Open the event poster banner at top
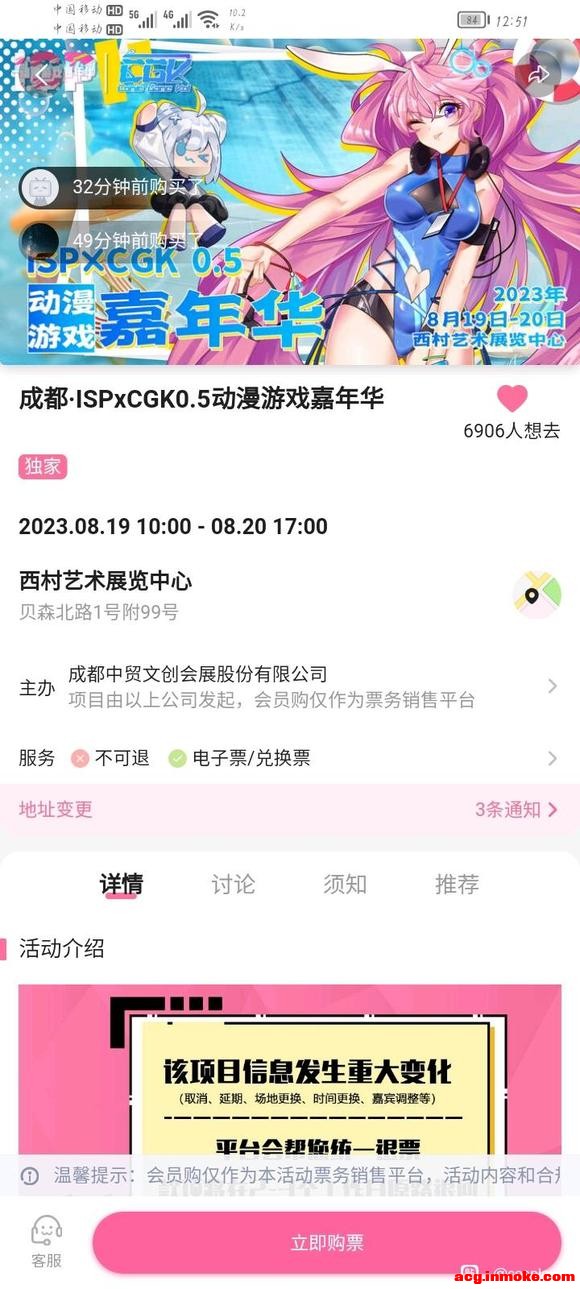 [x=290, y=202]
